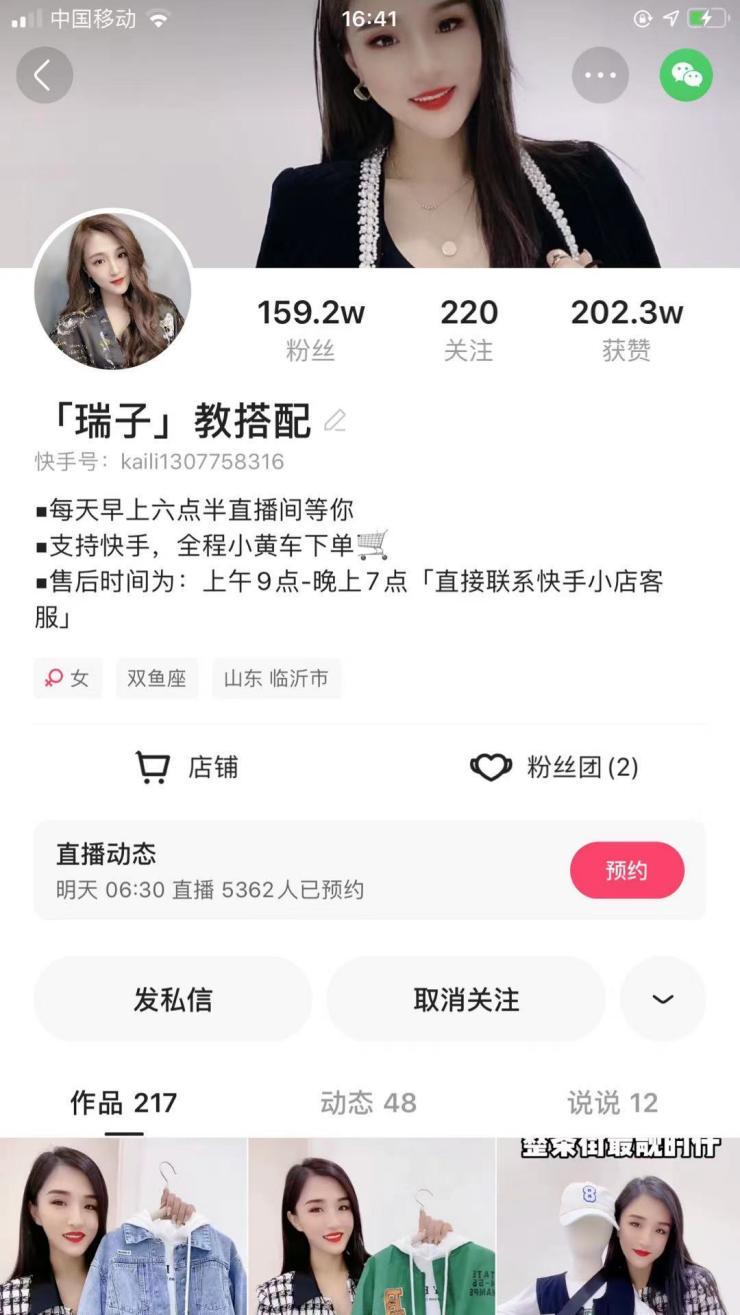Viewport: 740px width, 1315px height.
Task: Tap the 预约 reservation button
Action: (x=627, y=870)
